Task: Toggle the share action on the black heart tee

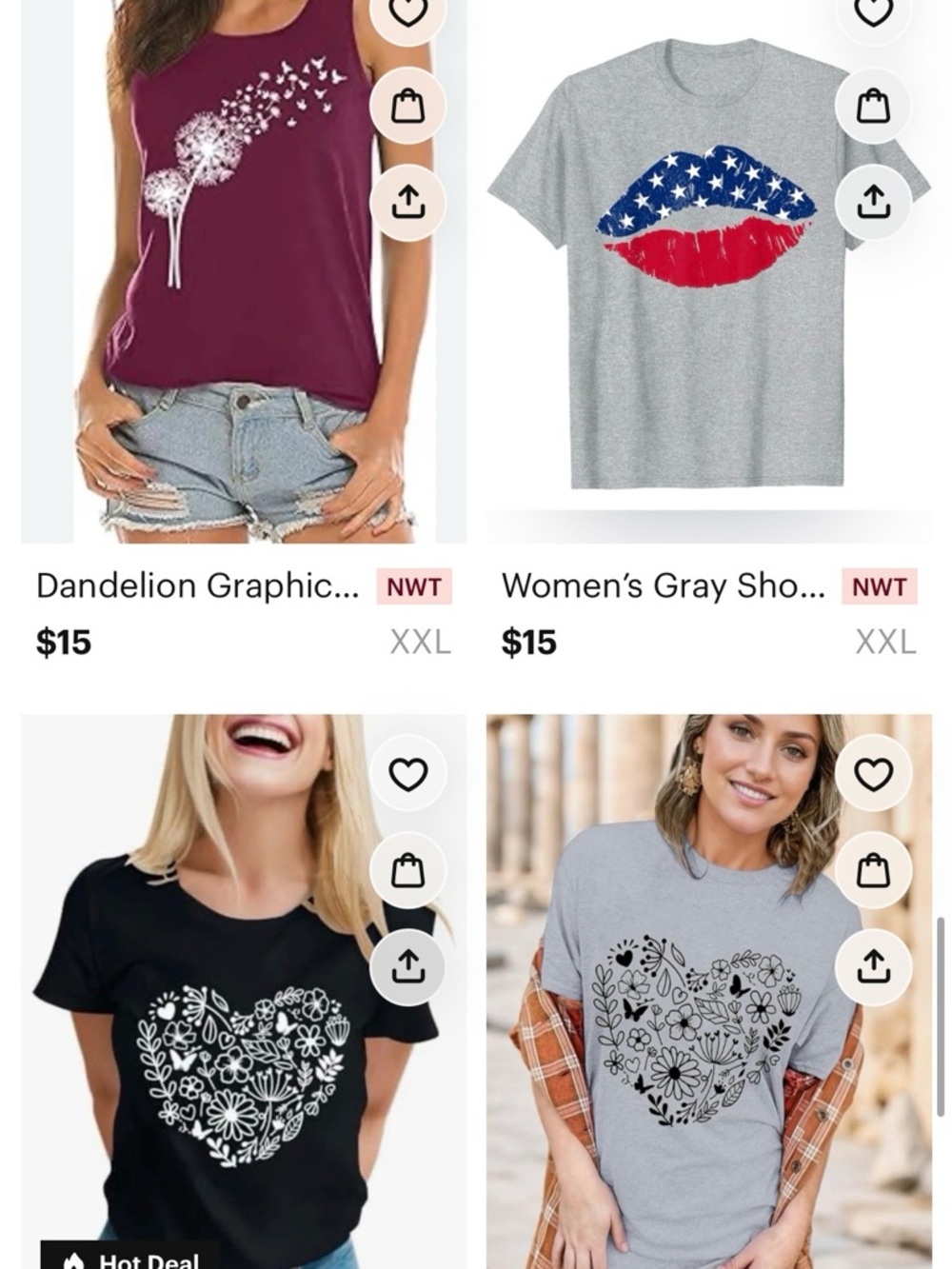Action: point(410,964)
